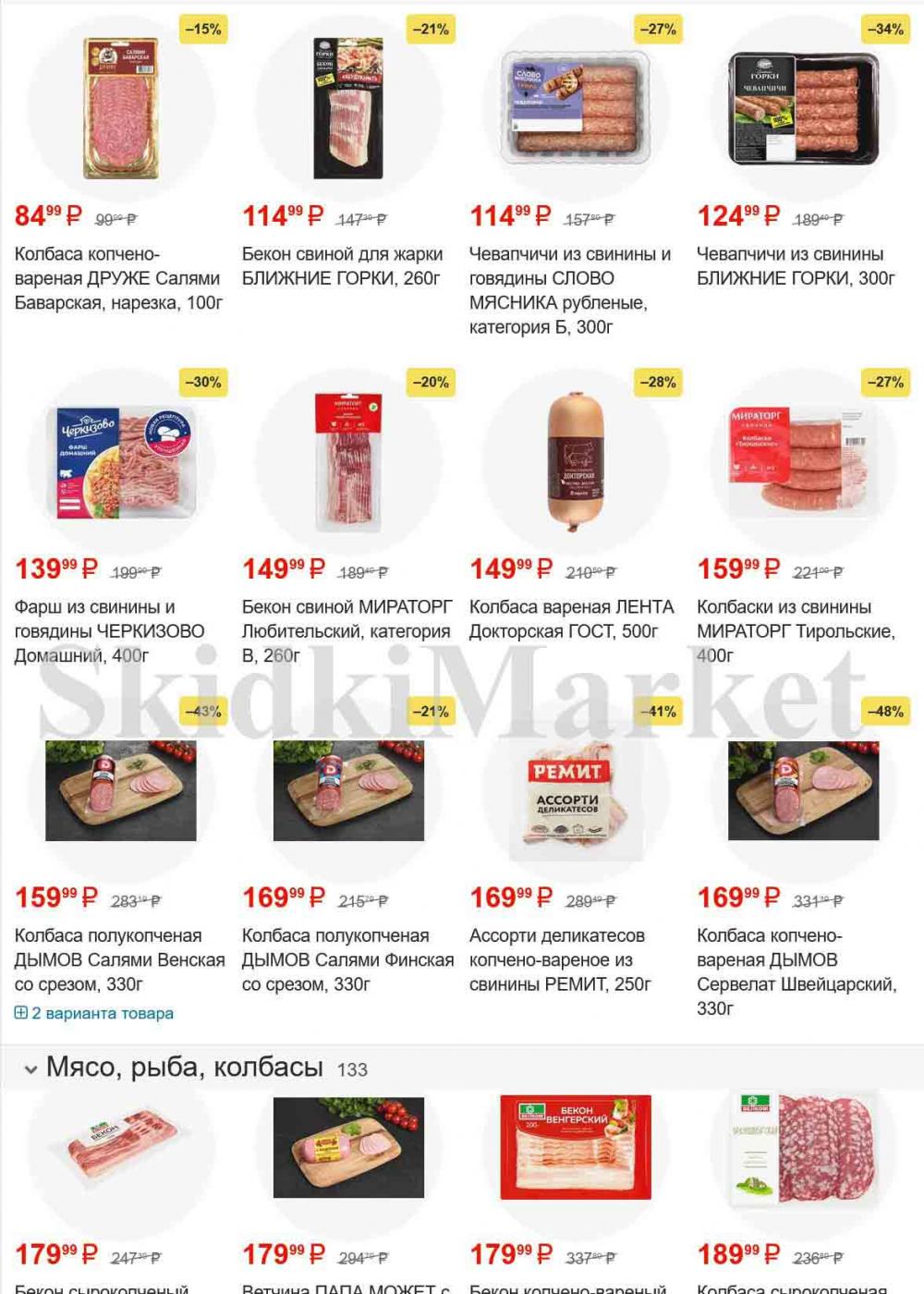Viewport: 924px width, 1294px height.
Task: Select ЧЕРКИЗОВО Домашний minced meat
Action: 109,630
